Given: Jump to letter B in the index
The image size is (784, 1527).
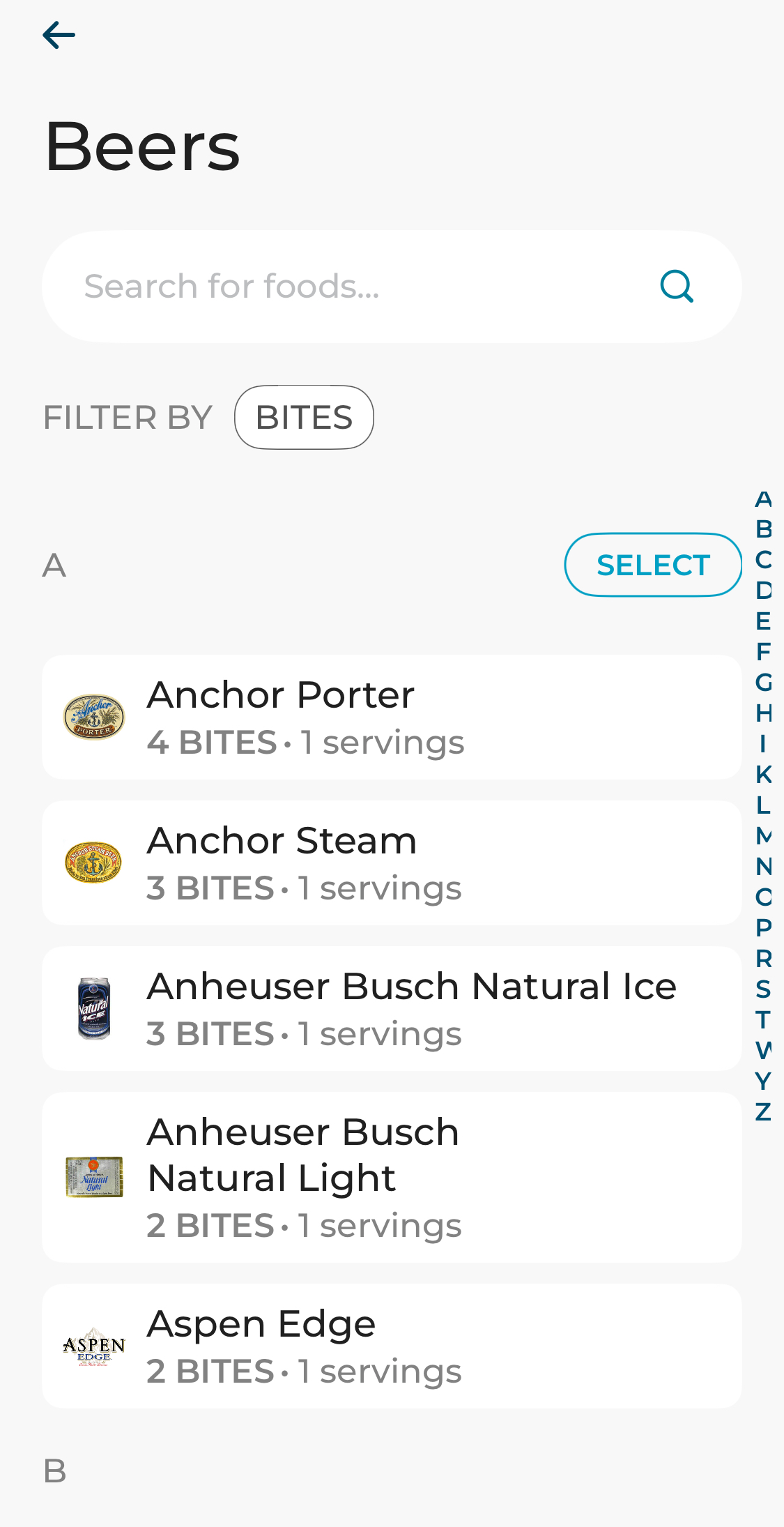Looking at the screenshot, I should (x=763, y=529).
